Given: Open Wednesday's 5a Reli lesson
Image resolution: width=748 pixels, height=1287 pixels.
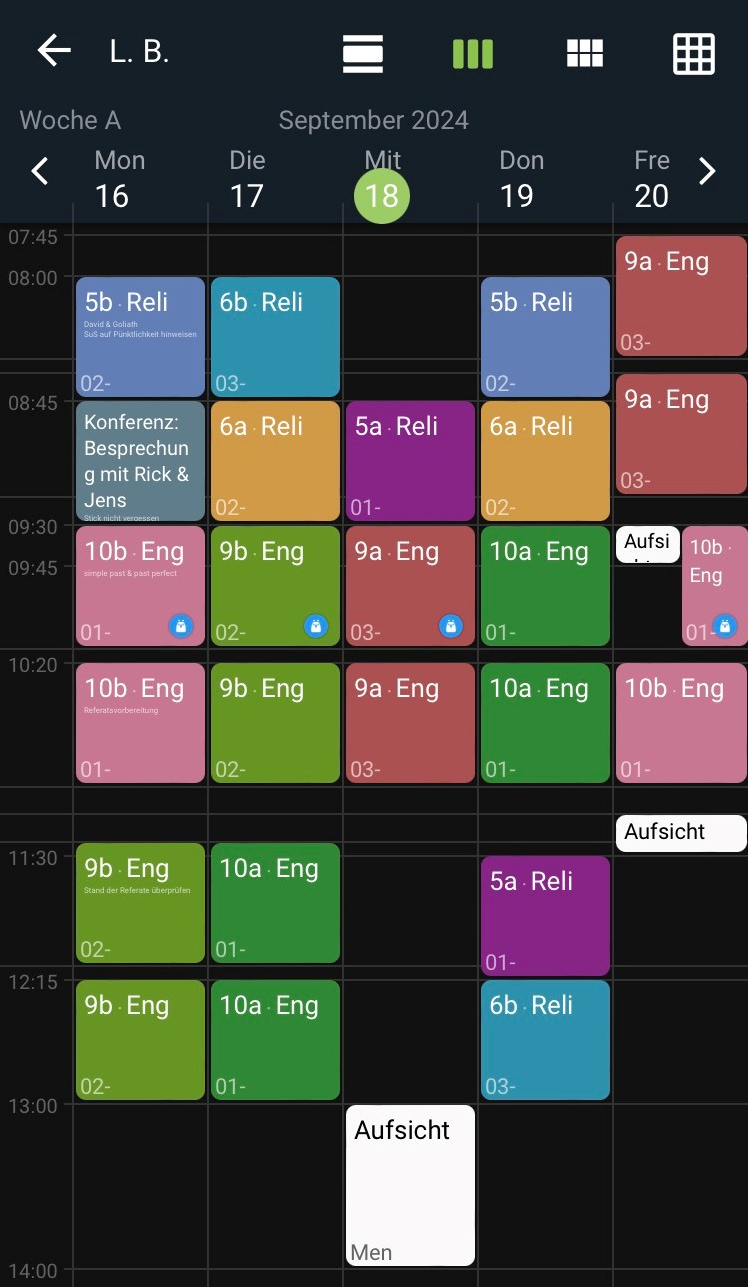Looking at the screenshot, I should (410, 461).
